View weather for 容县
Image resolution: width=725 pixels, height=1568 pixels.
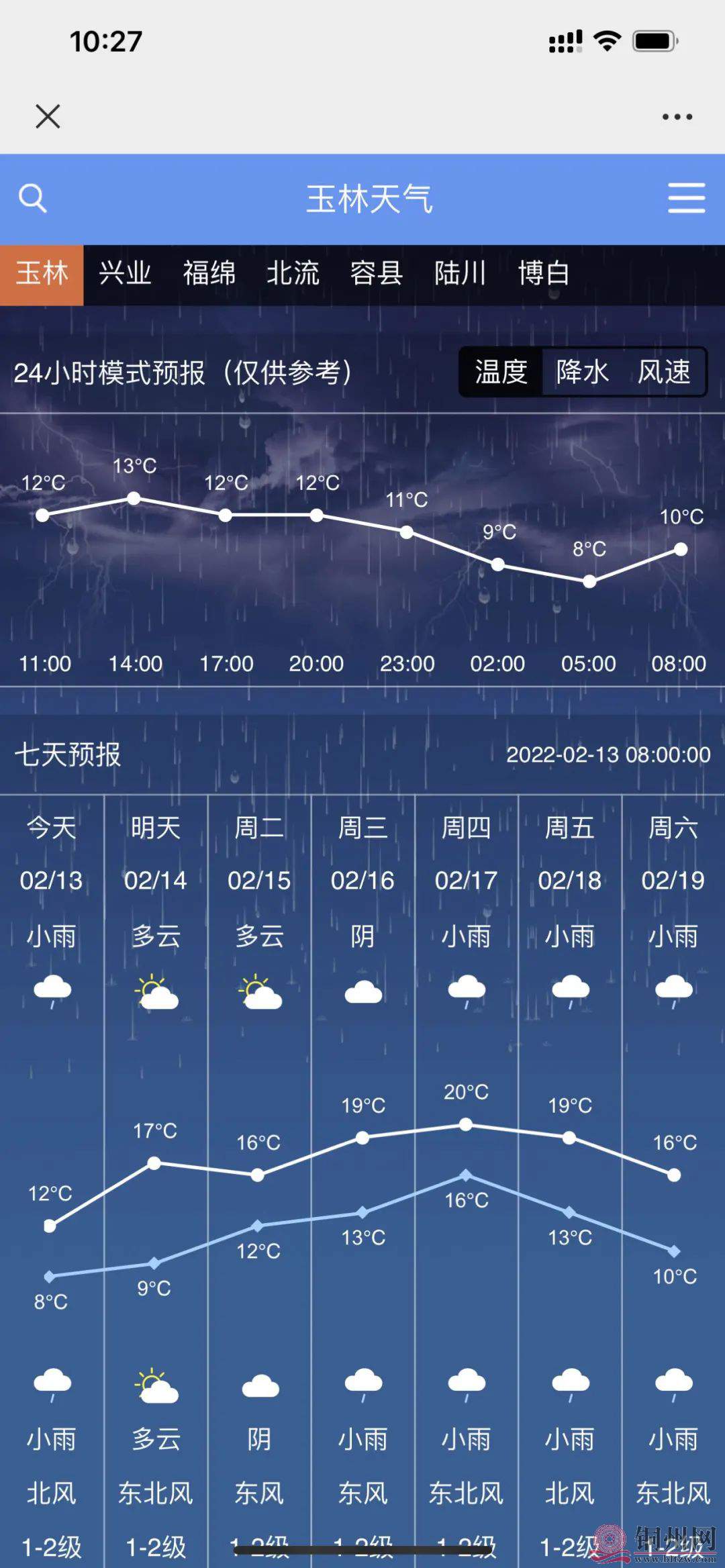point(376,275)
